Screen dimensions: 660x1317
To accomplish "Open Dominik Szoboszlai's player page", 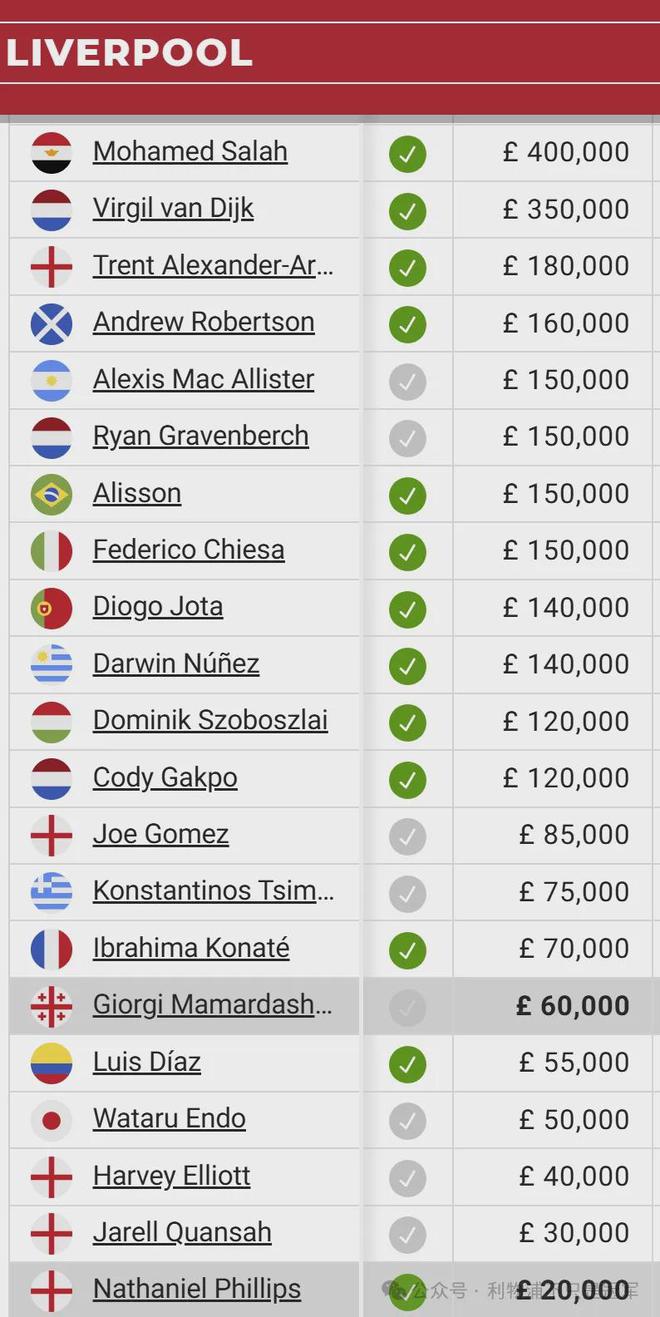I will tap(210, 722).
